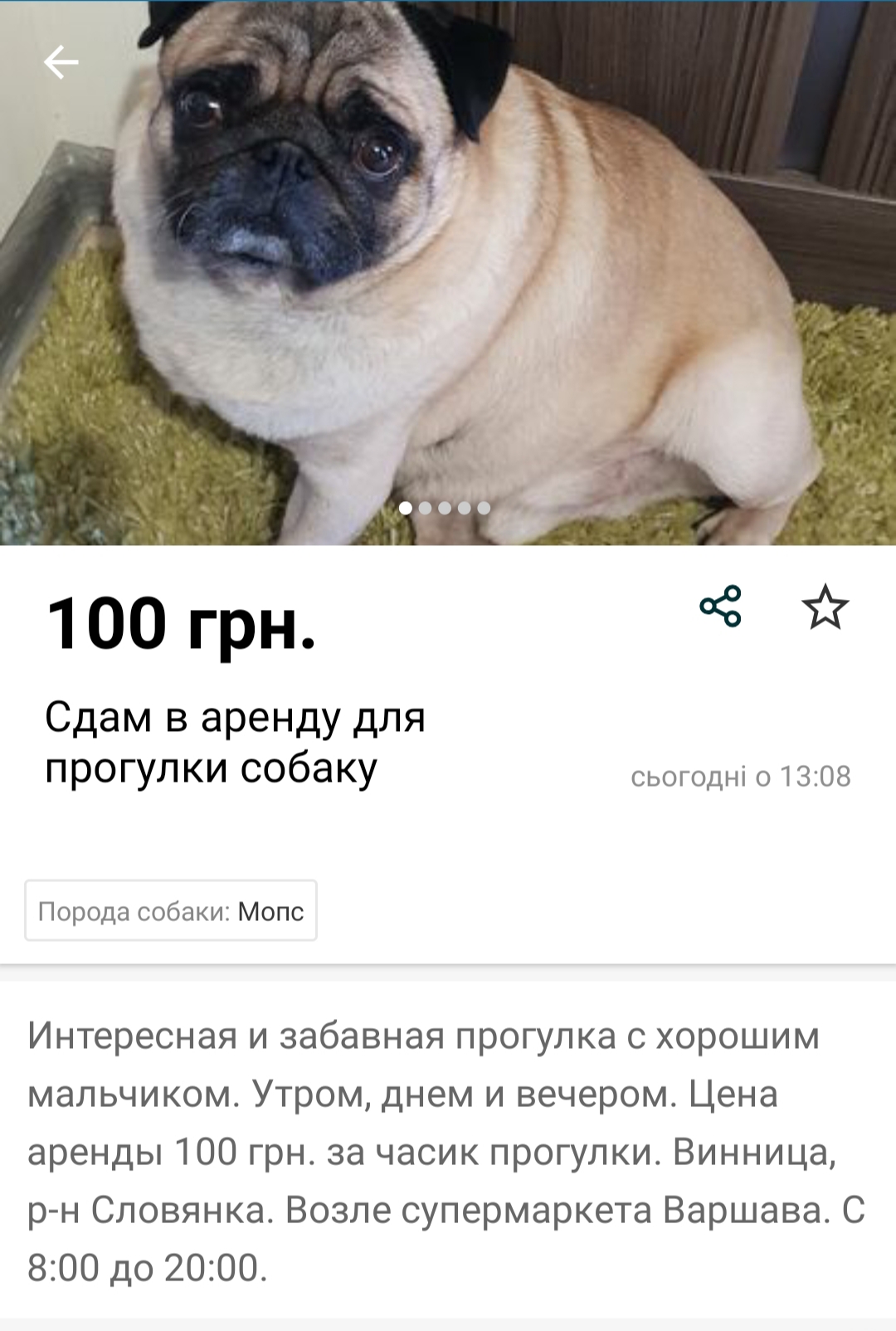The height and width of the screenshot is (1331, 896).
Task: Open the pug photo fullscreen
Action: [448, 274]
